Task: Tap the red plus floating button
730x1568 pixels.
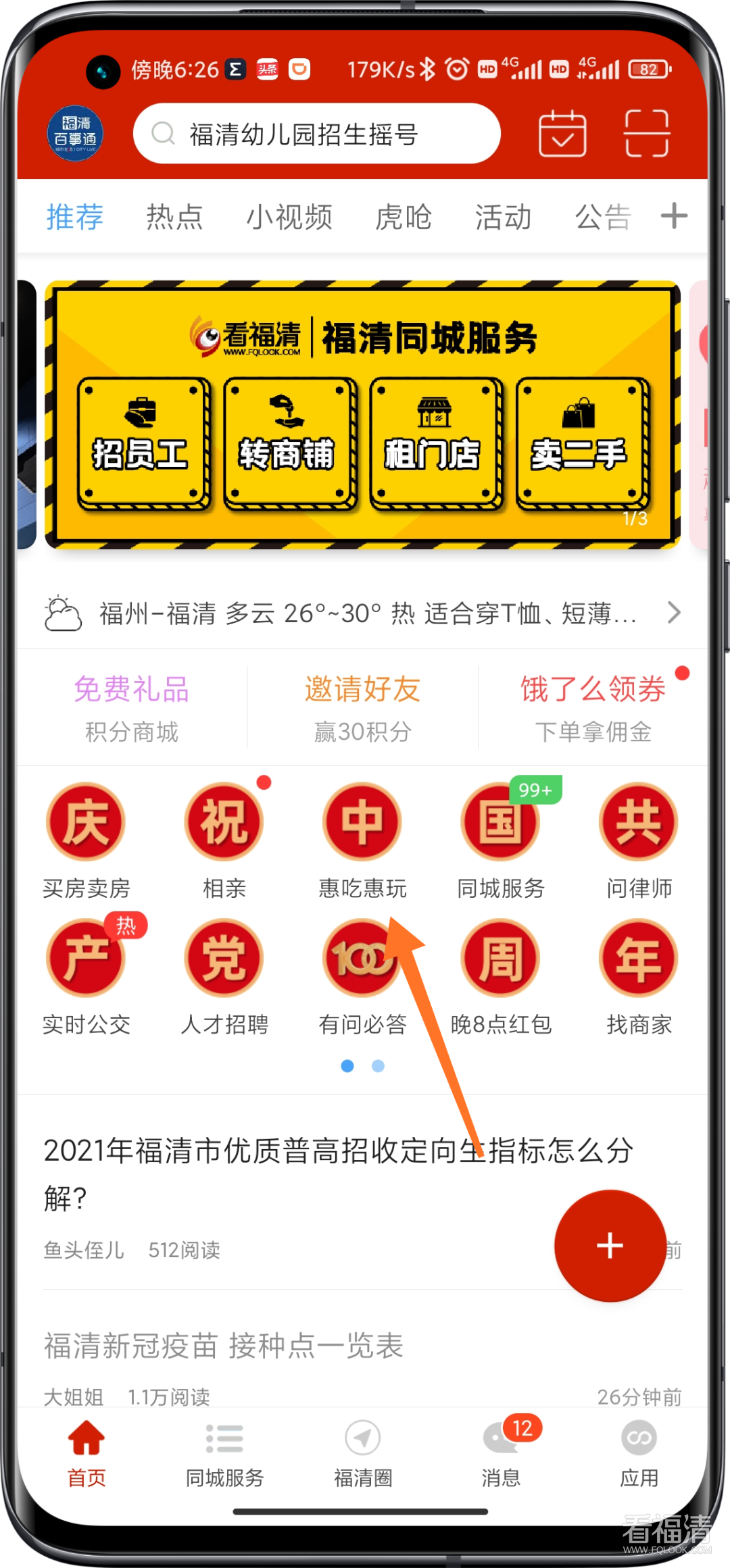Action: [610, 1245]
